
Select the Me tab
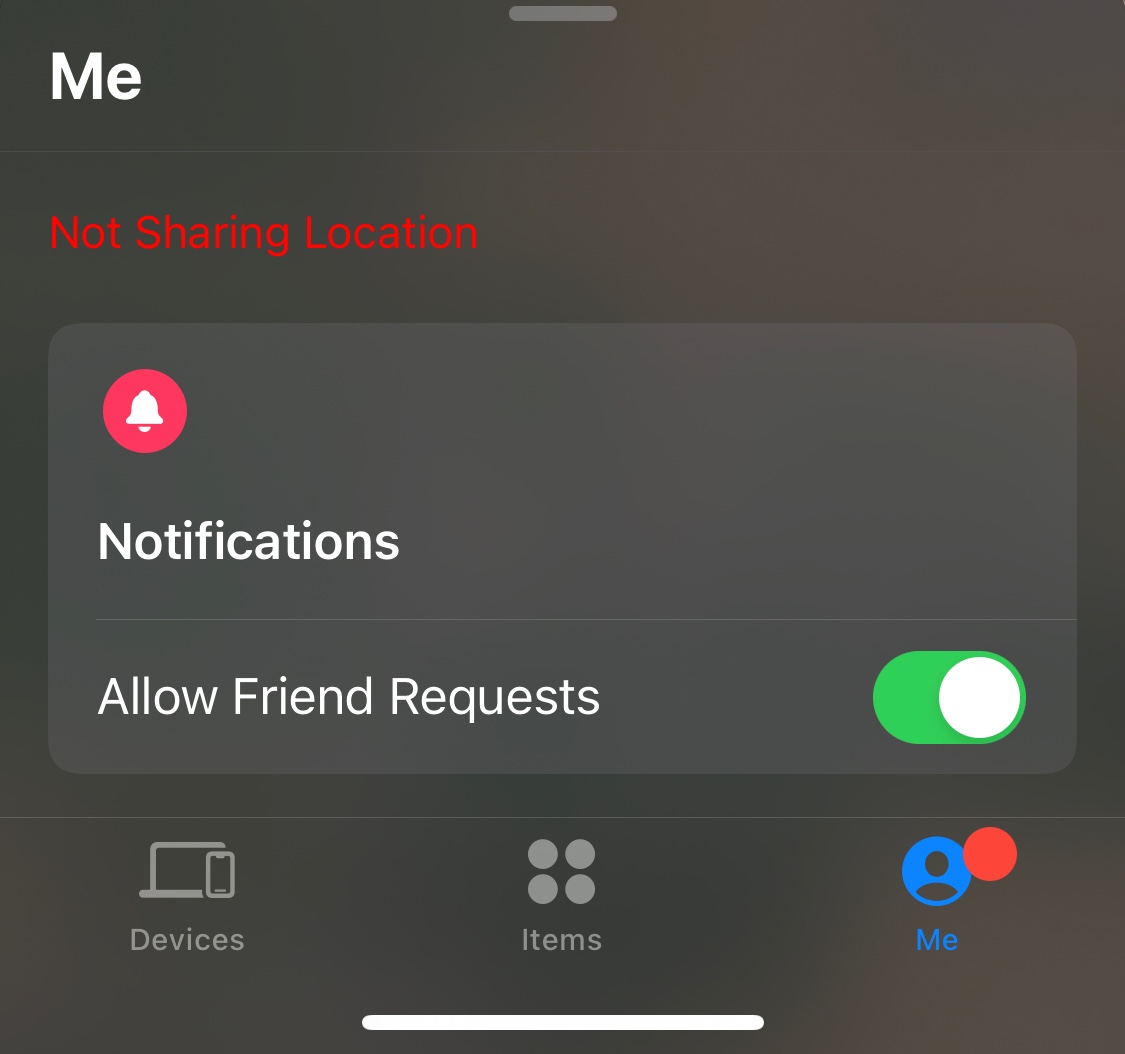[937, 893]
